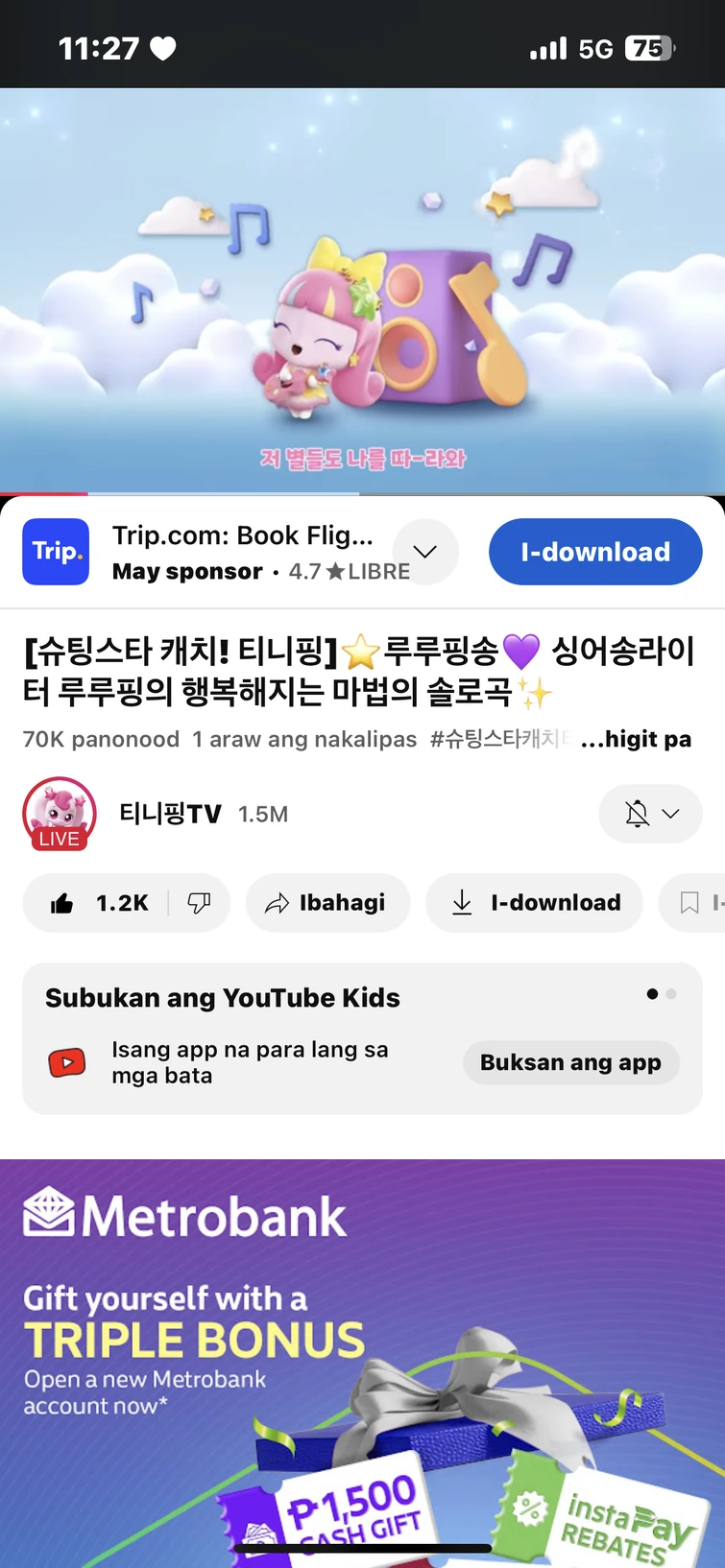Tap the video player showing the singing character
Image resolution: width=725 pixels, height=1568 pixels.
[x=362, y=290]
